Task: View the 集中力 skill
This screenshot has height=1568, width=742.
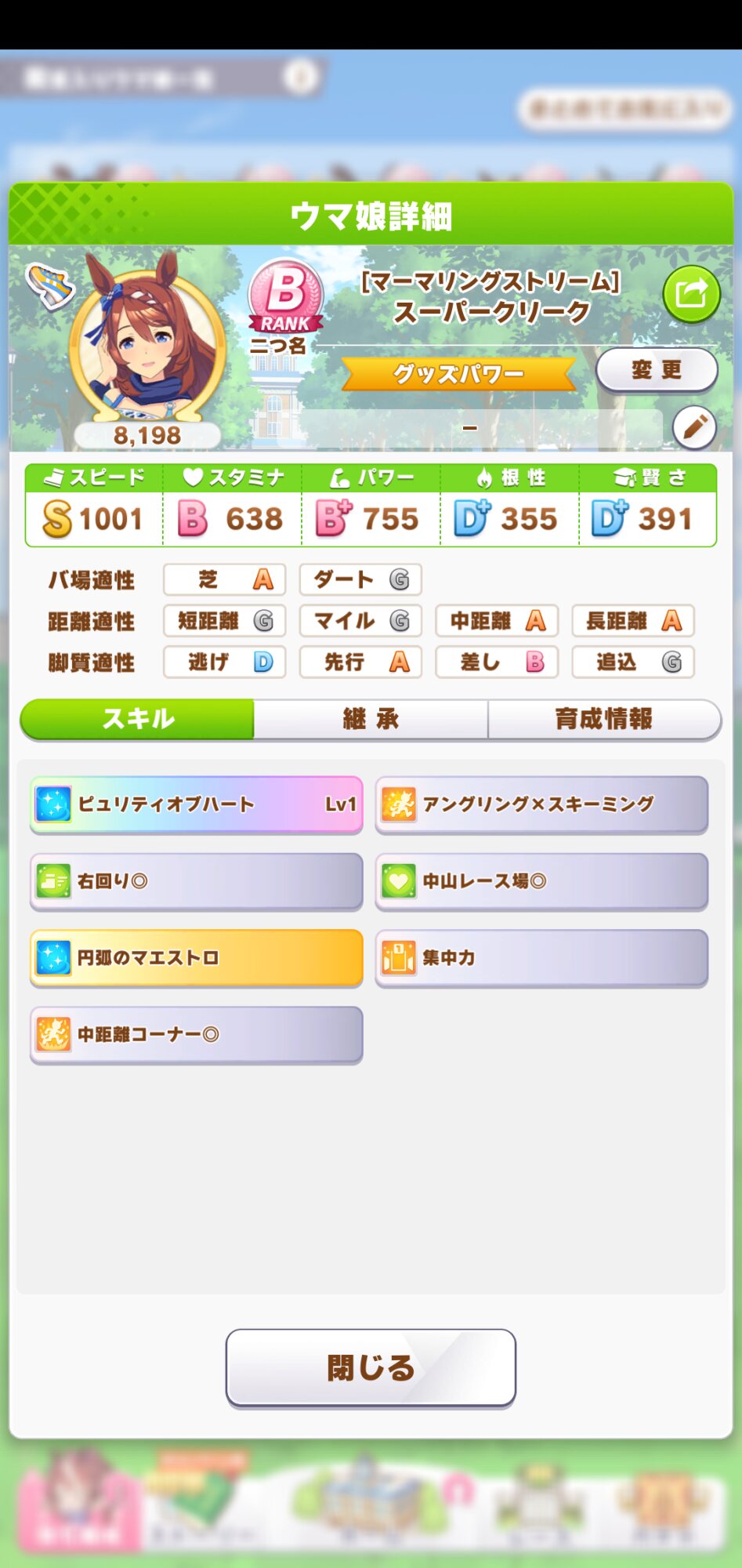Action: pyautogui.click(x=541, y=958)
